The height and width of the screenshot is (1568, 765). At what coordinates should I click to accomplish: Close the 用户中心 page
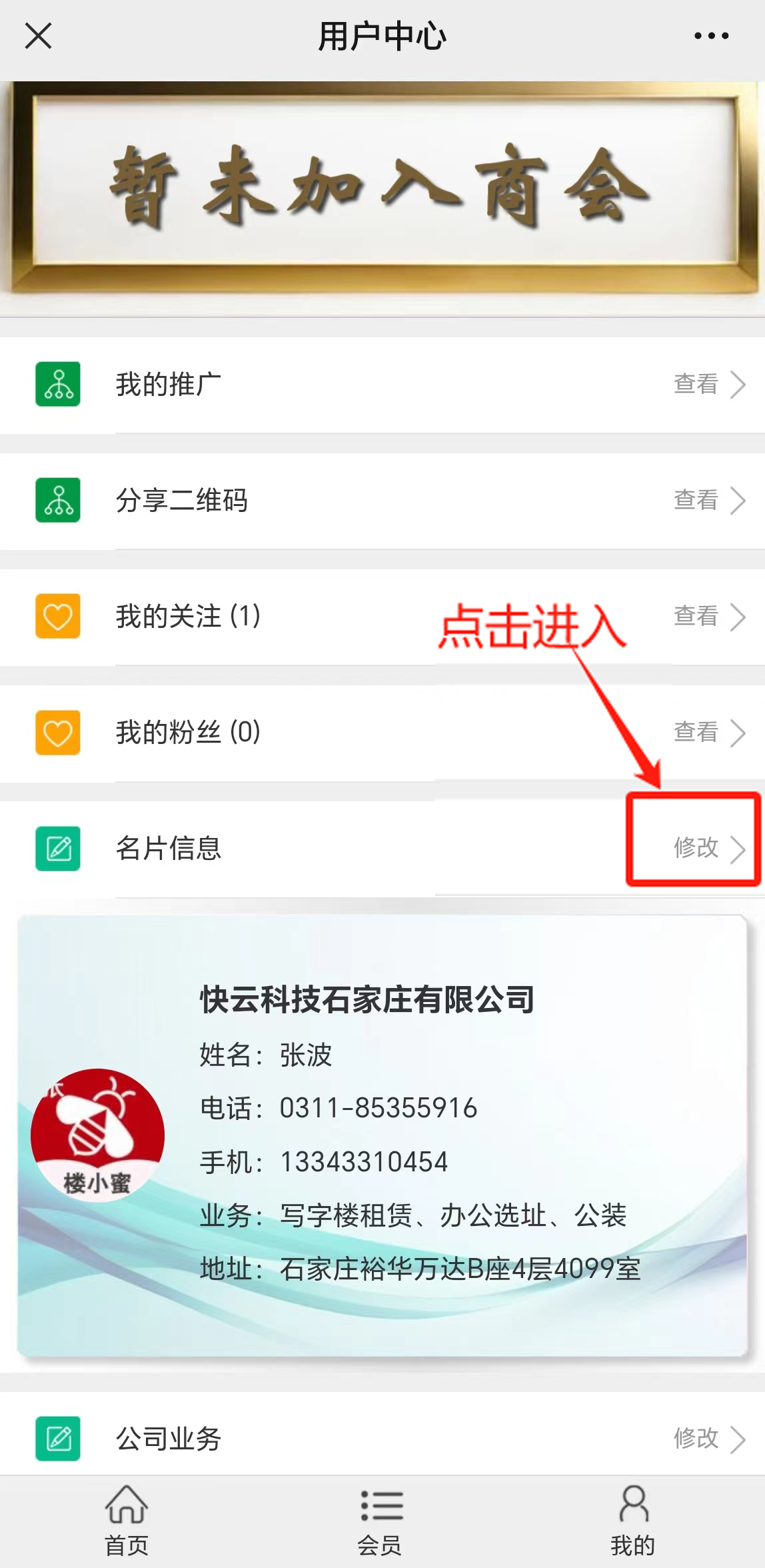click(x=38, y=35)
